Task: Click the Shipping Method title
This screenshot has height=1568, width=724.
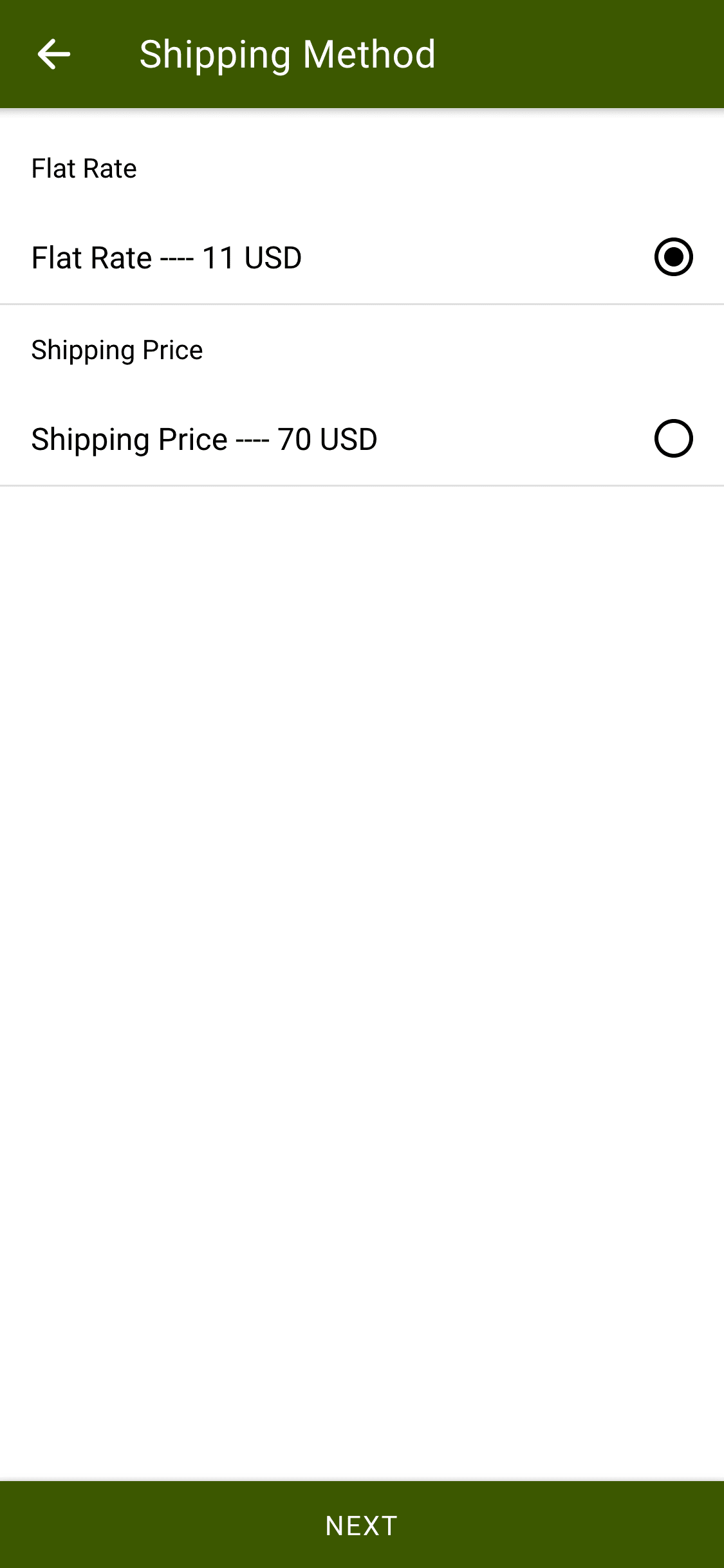Action: pos(288,54)
